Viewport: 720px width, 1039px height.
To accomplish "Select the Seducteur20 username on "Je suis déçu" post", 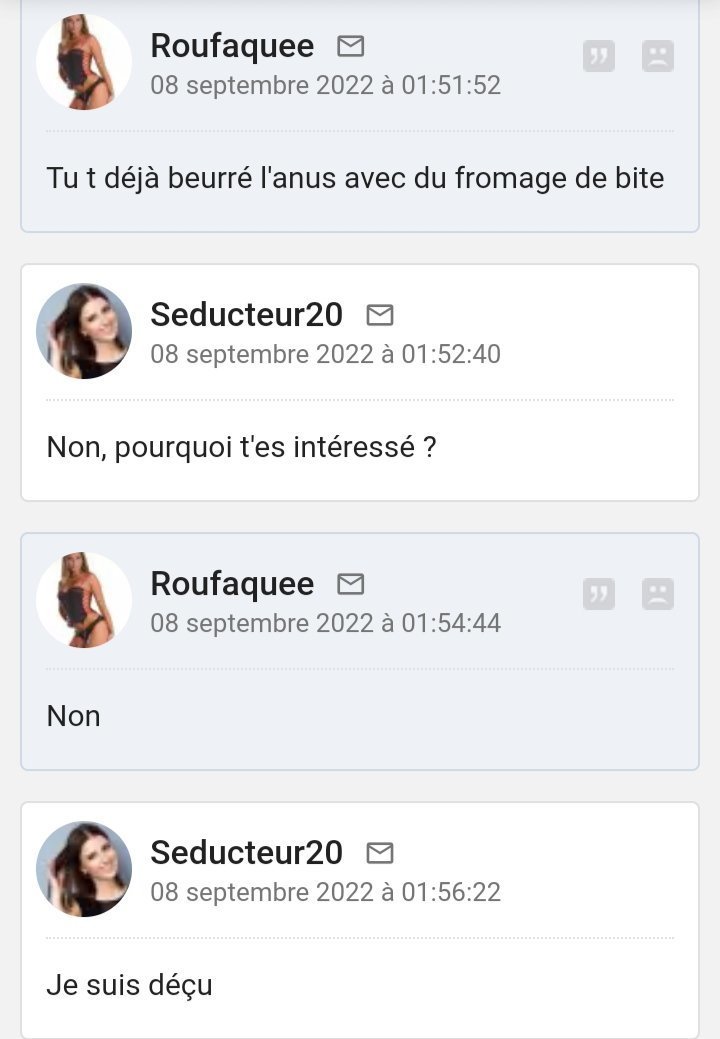I will click(246, 853).
